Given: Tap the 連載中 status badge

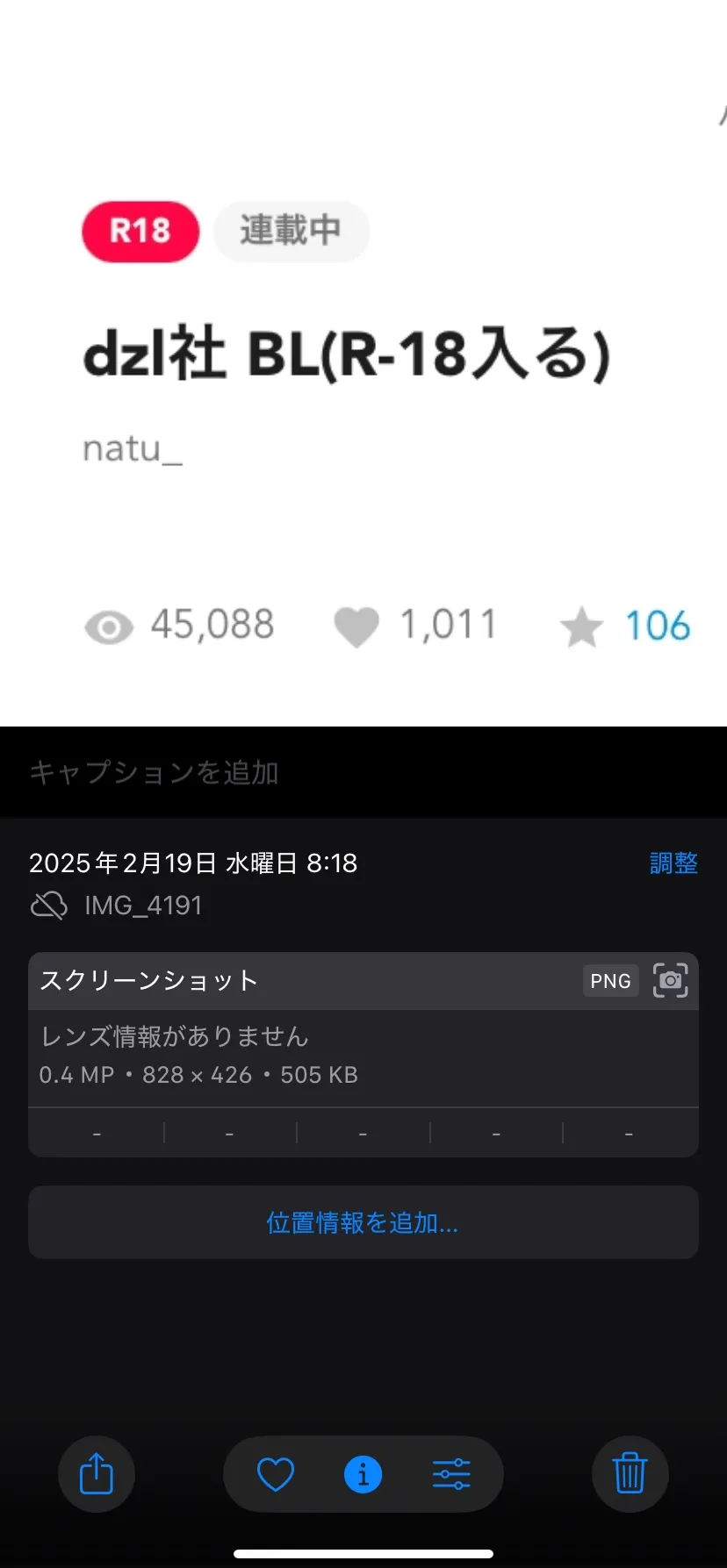Looking at the screenshot, I should tap(291, 231).
